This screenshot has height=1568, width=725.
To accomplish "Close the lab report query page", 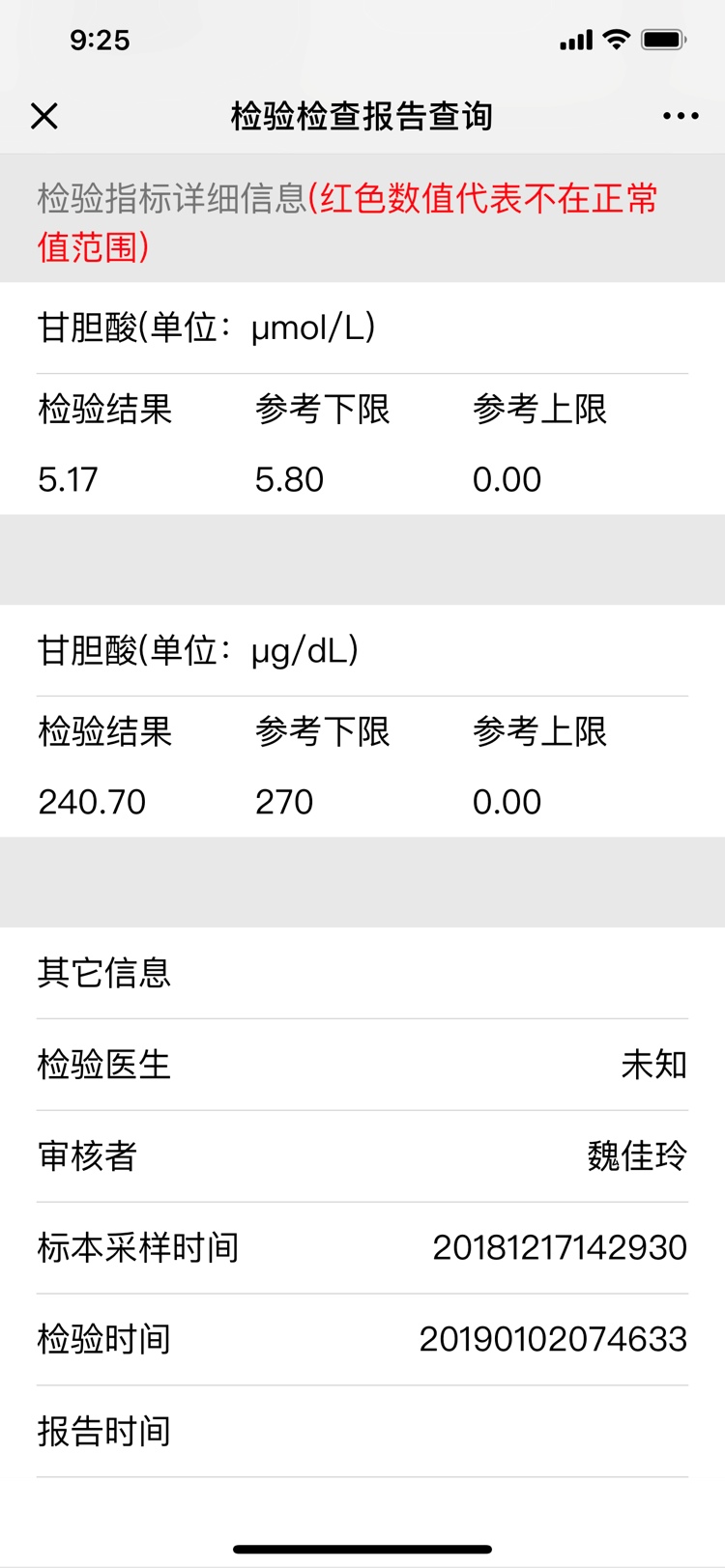I will 44,116.
